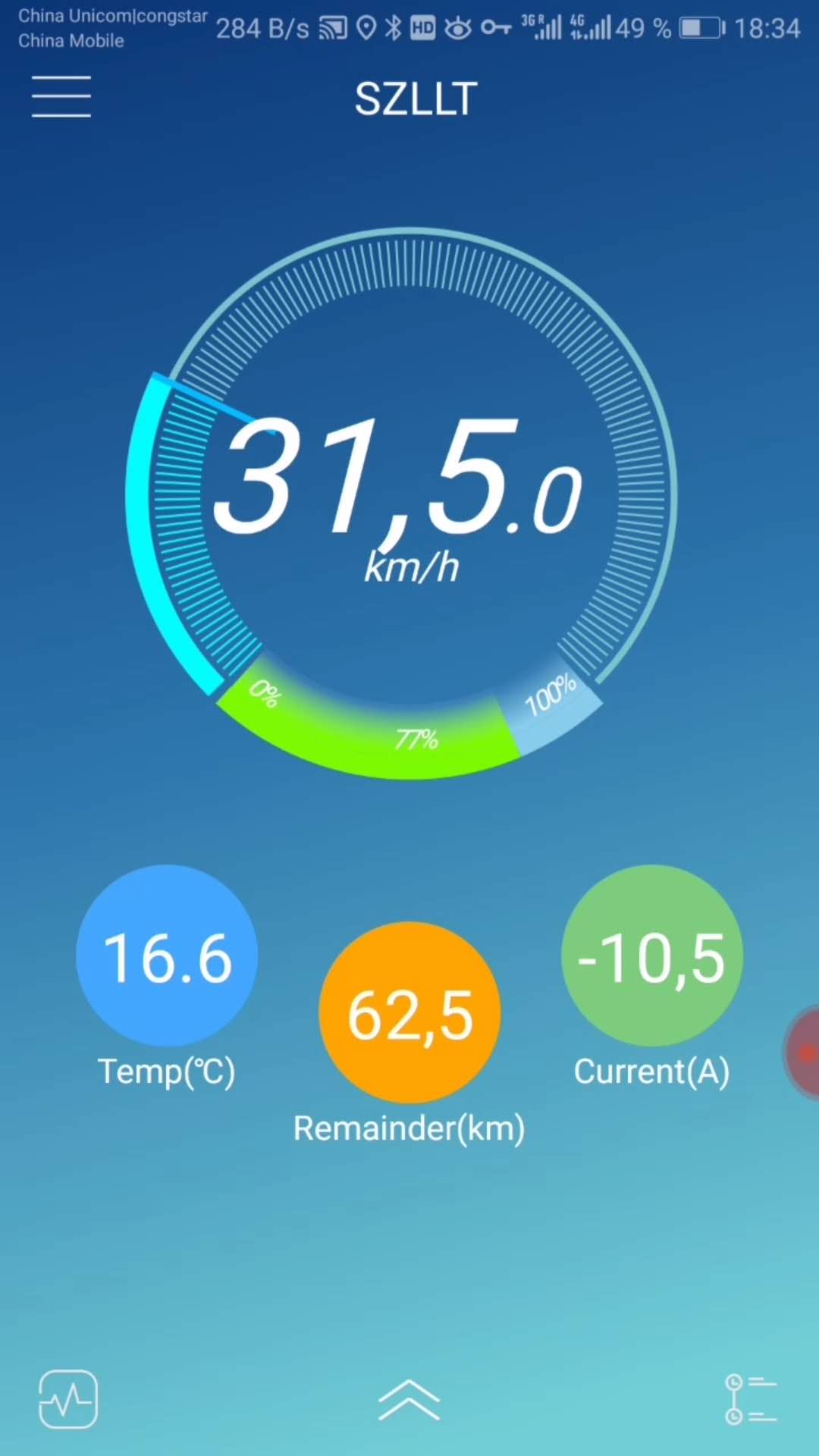The image size is (819, 1456).
Task: Open the hamburger menu
Action: [x=61, y=96]
